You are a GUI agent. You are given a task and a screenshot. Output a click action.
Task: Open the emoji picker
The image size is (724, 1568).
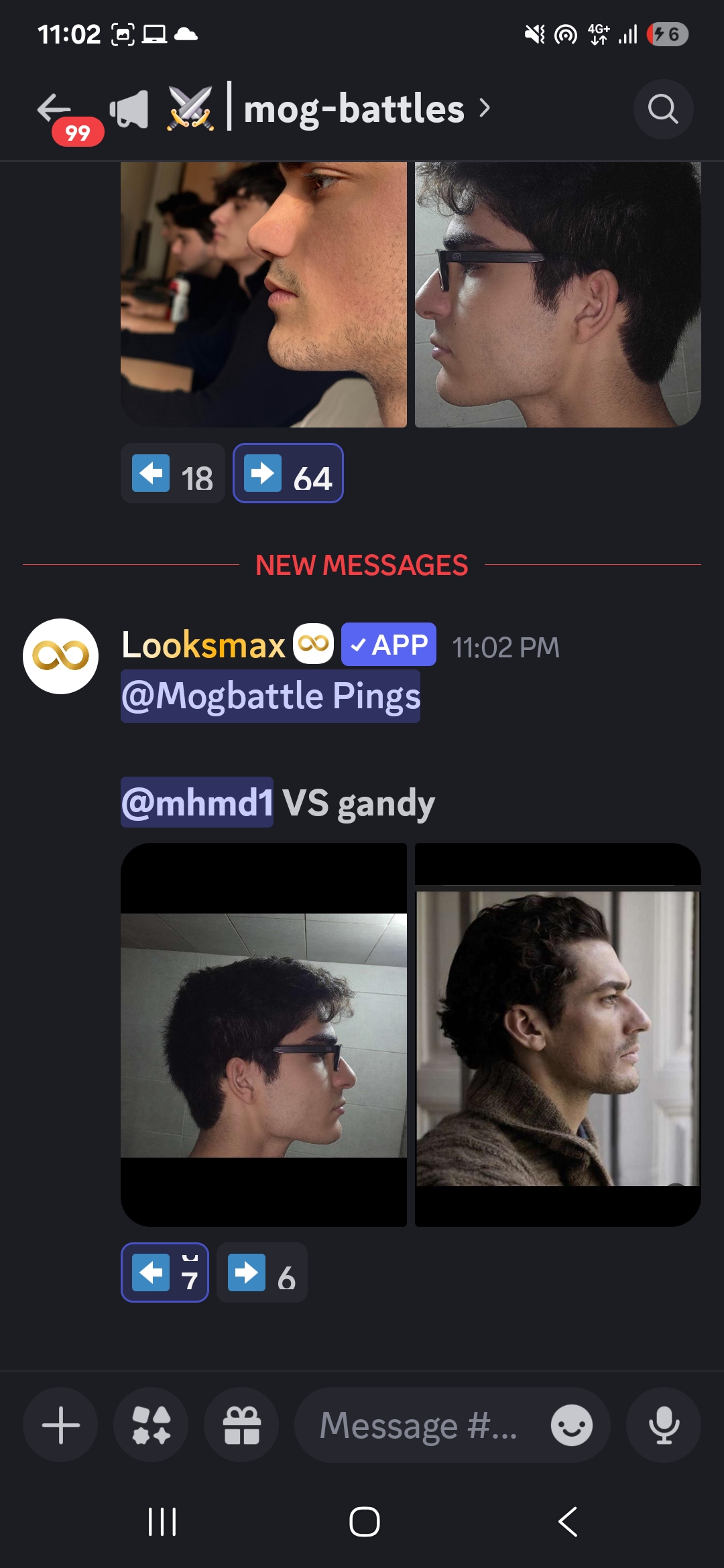[x=571, y=1425]
